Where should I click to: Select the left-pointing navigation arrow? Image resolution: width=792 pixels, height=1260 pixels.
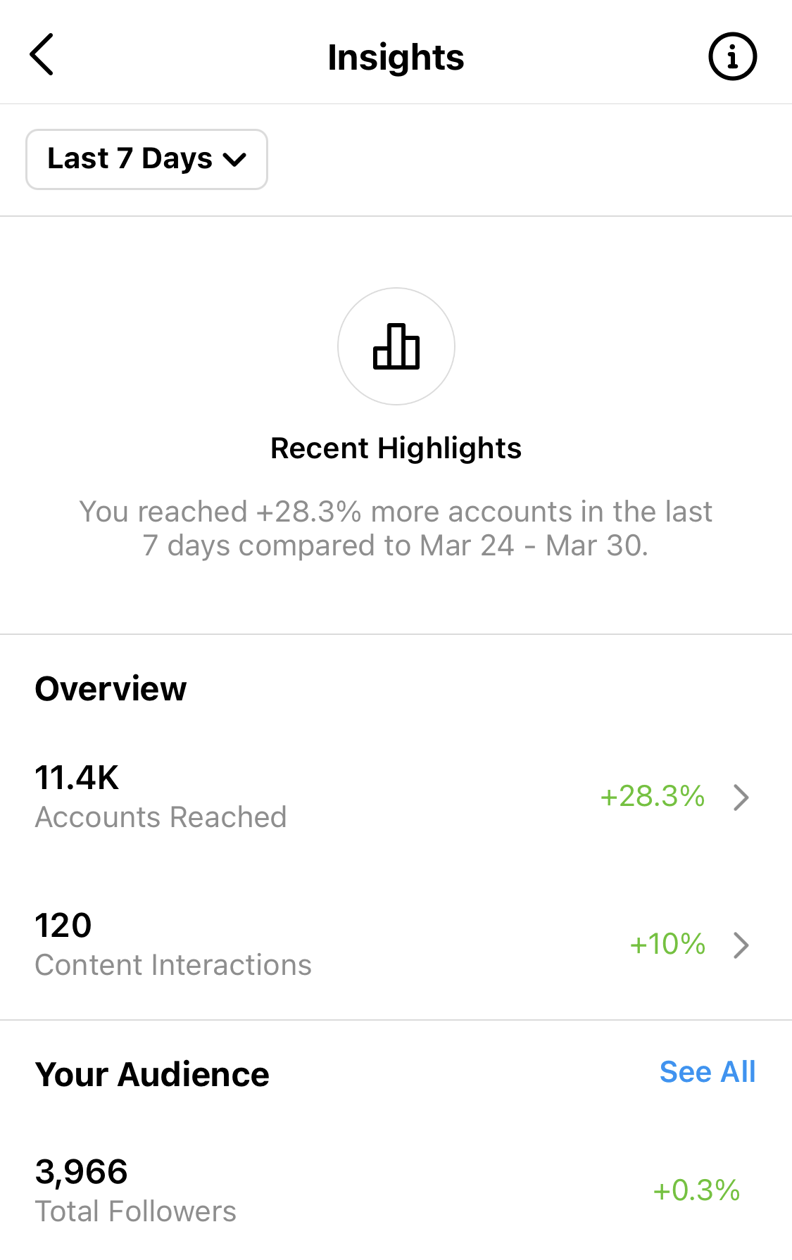click(41, 55)
